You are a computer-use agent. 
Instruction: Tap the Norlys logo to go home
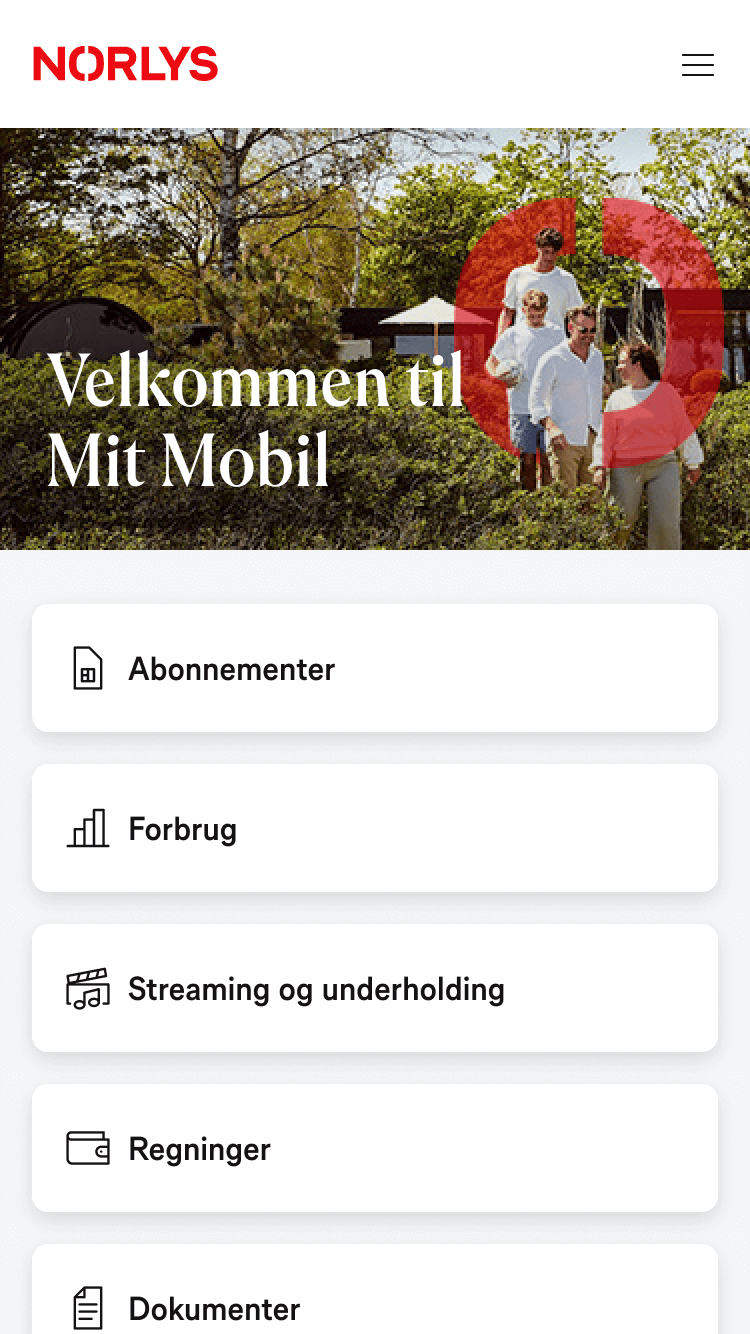point(125,64)
